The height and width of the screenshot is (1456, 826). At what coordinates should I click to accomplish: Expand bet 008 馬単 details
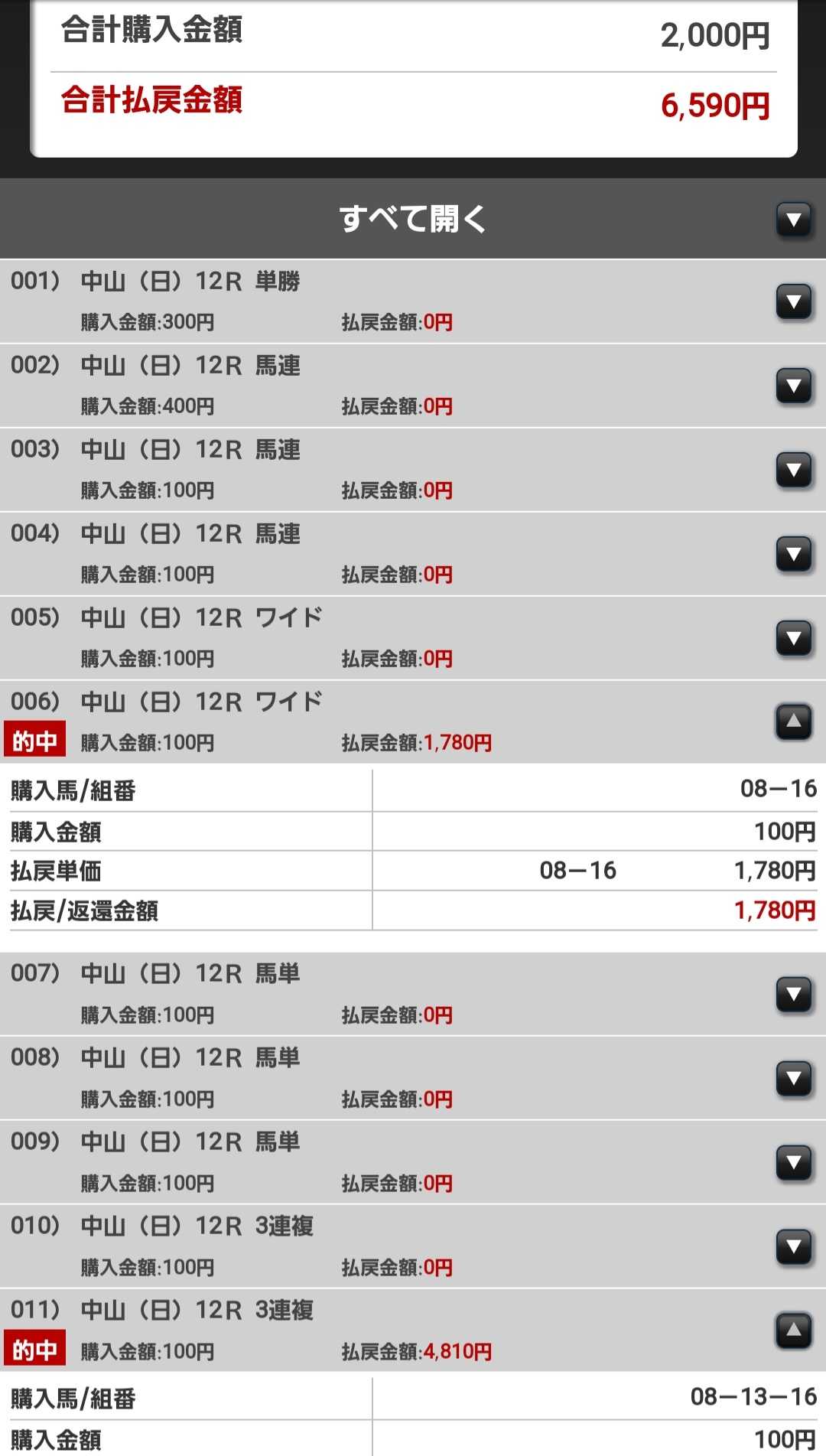(793, 1079)
